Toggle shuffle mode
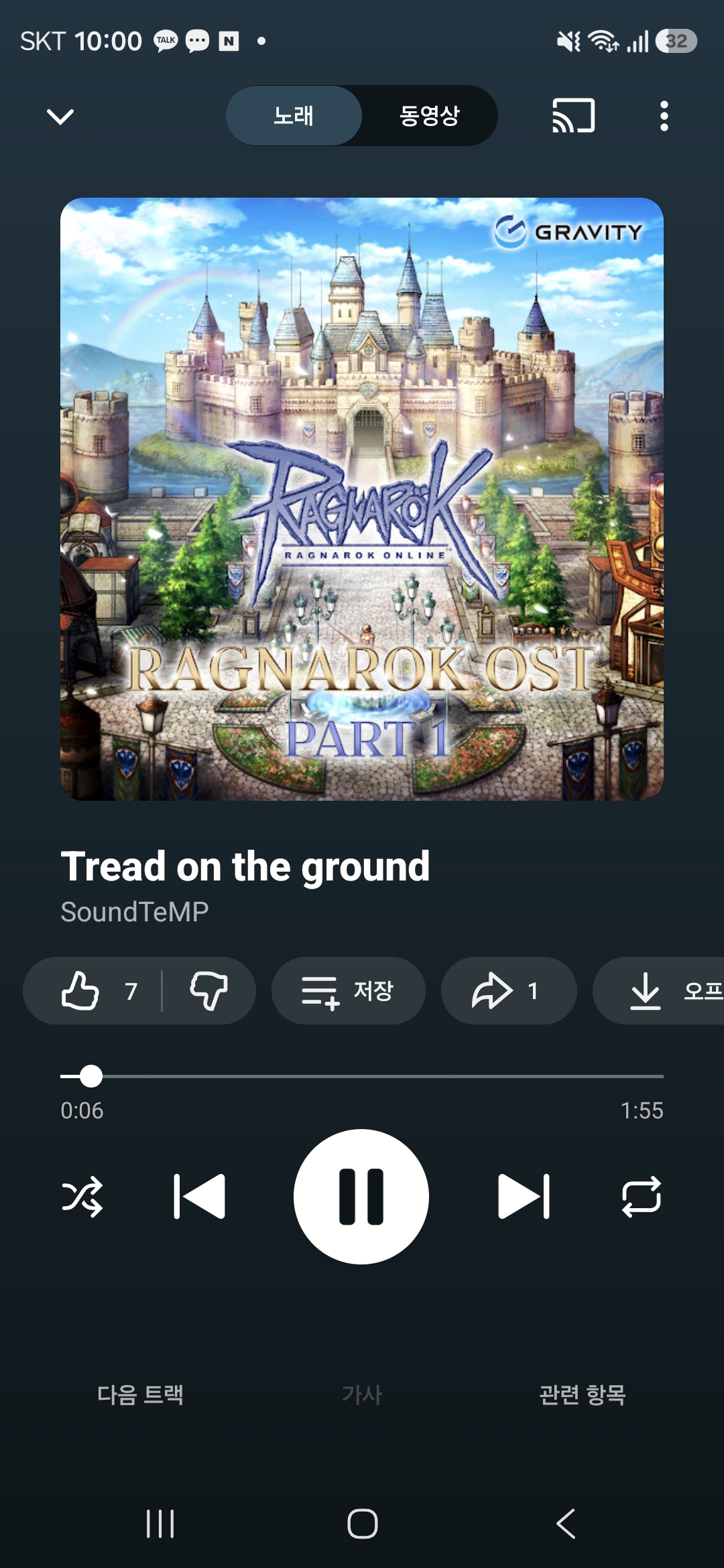 (82, 1196)
